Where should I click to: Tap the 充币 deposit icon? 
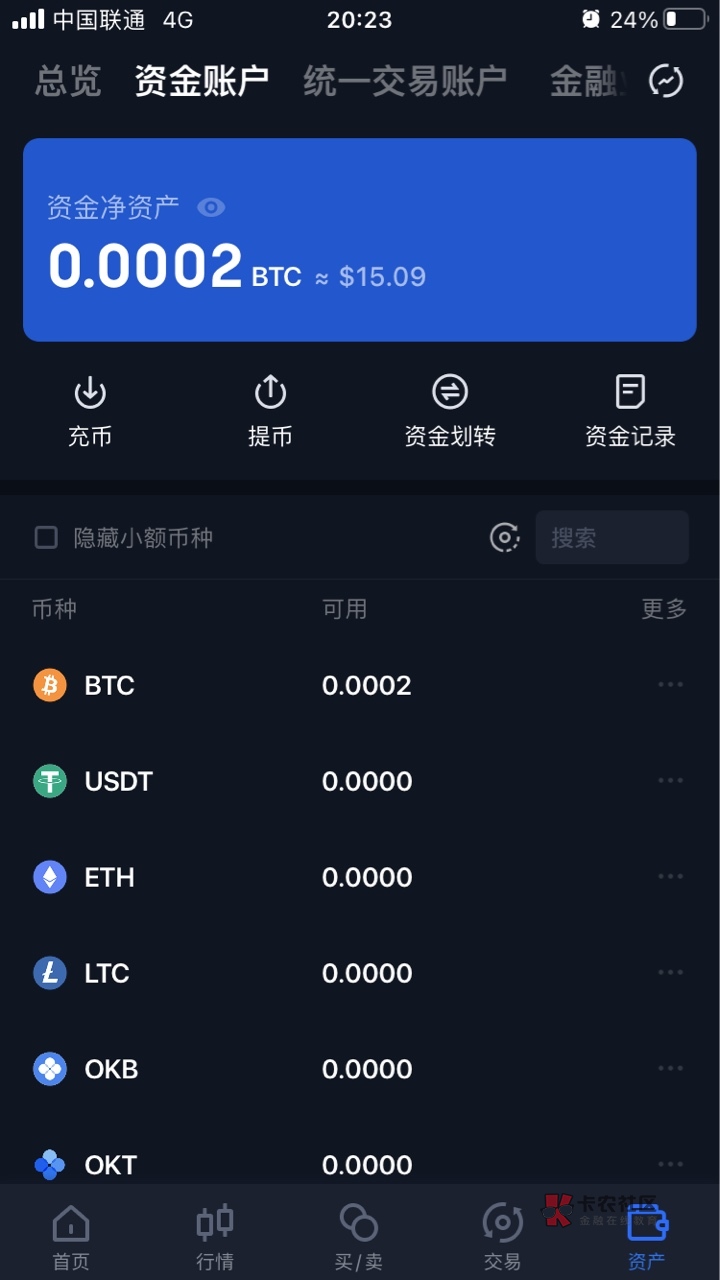pyautogui.click(x=90, y=391)
